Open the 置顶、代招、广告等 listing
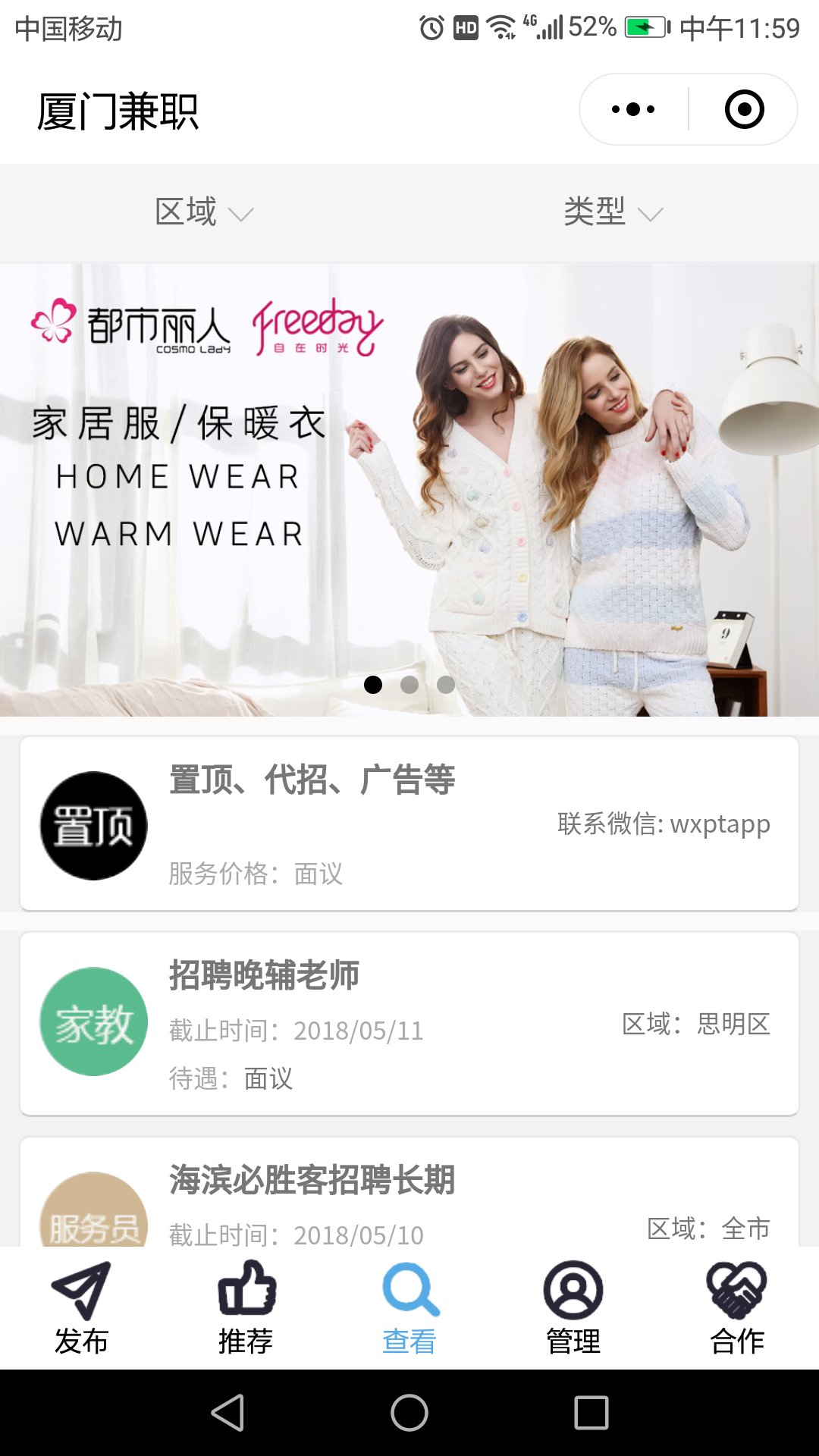 [409, 824]
